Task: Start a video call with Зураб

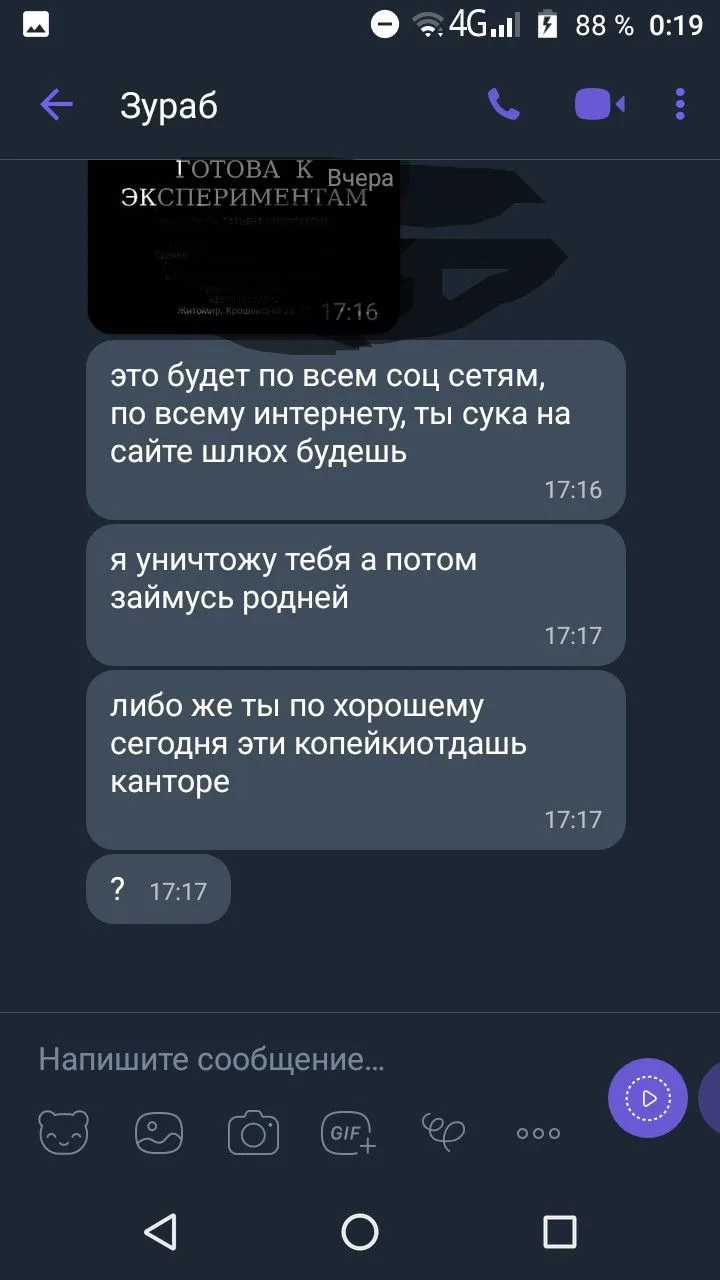Action: pos(600,104)
